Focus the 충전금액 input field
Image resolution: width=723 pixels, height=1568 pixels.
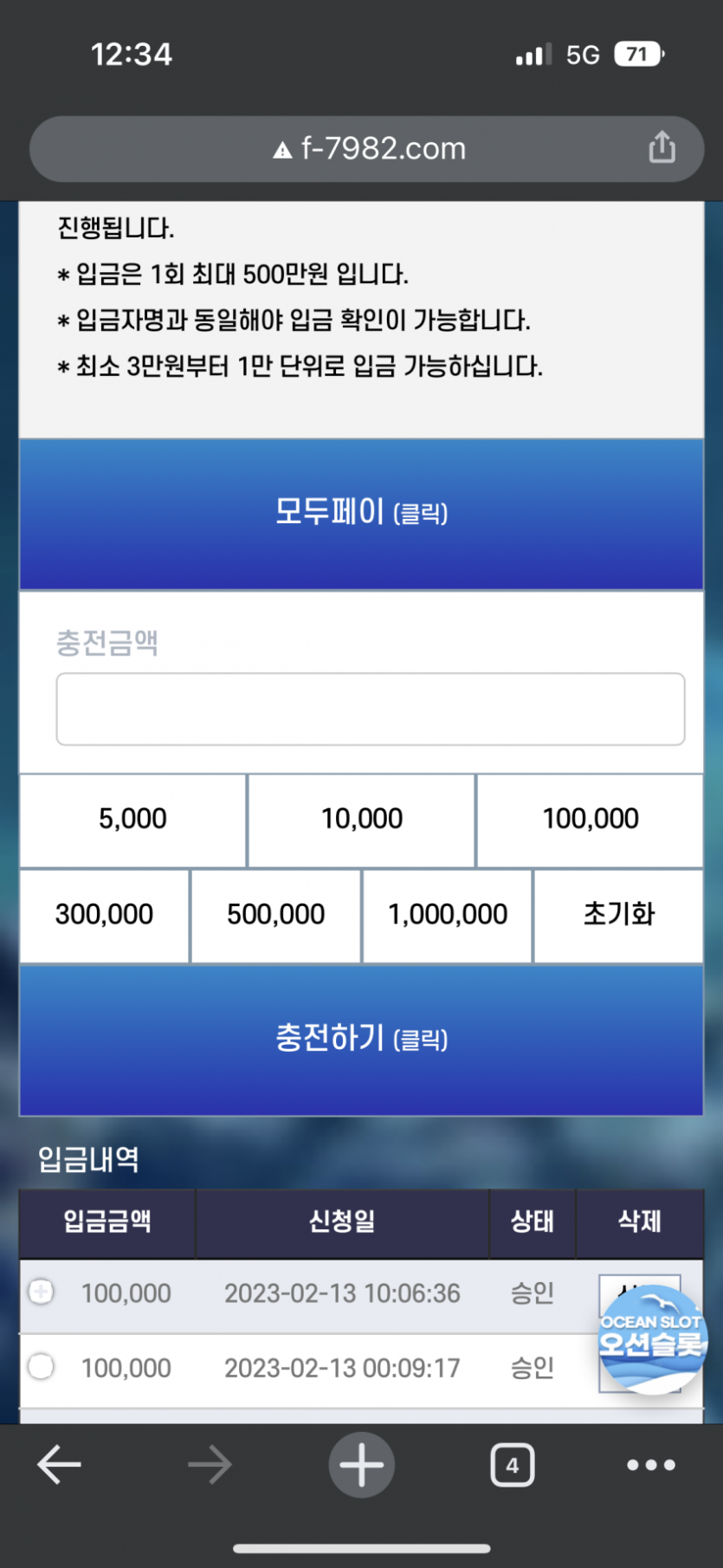[370, 709]
